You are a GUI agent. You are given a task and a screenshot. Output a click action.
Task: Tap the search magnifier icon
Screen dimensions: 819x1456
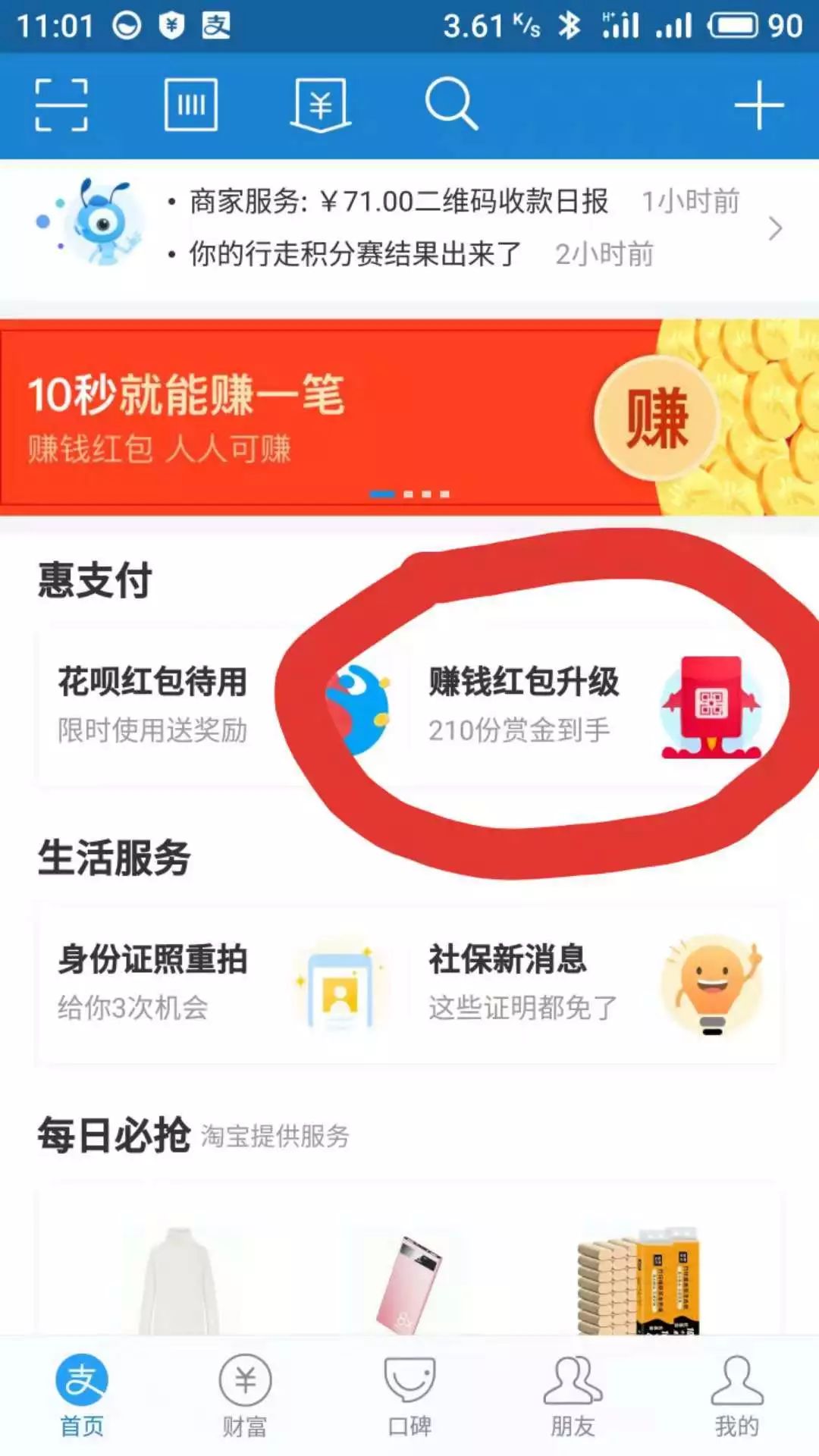451,104
